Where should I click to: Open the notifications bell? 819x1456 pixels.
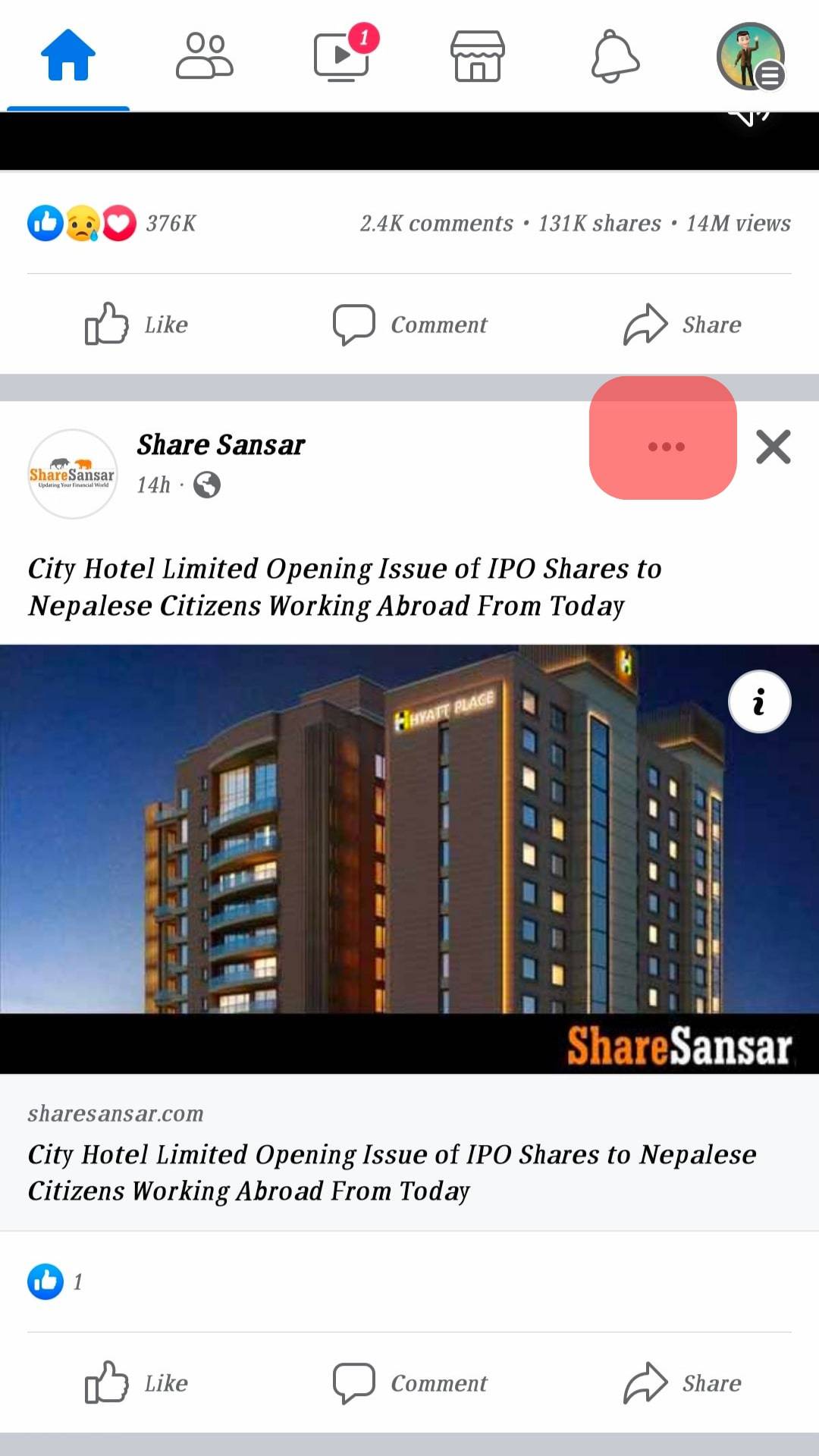(x=614, y=55)
